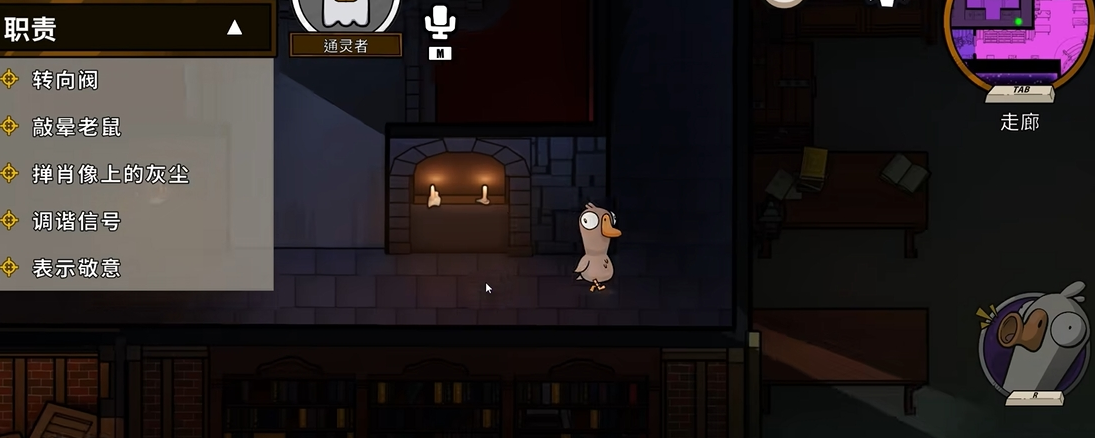Select the 转向阀 task
Screen dimensions: 1095x438
click(64, 80)
